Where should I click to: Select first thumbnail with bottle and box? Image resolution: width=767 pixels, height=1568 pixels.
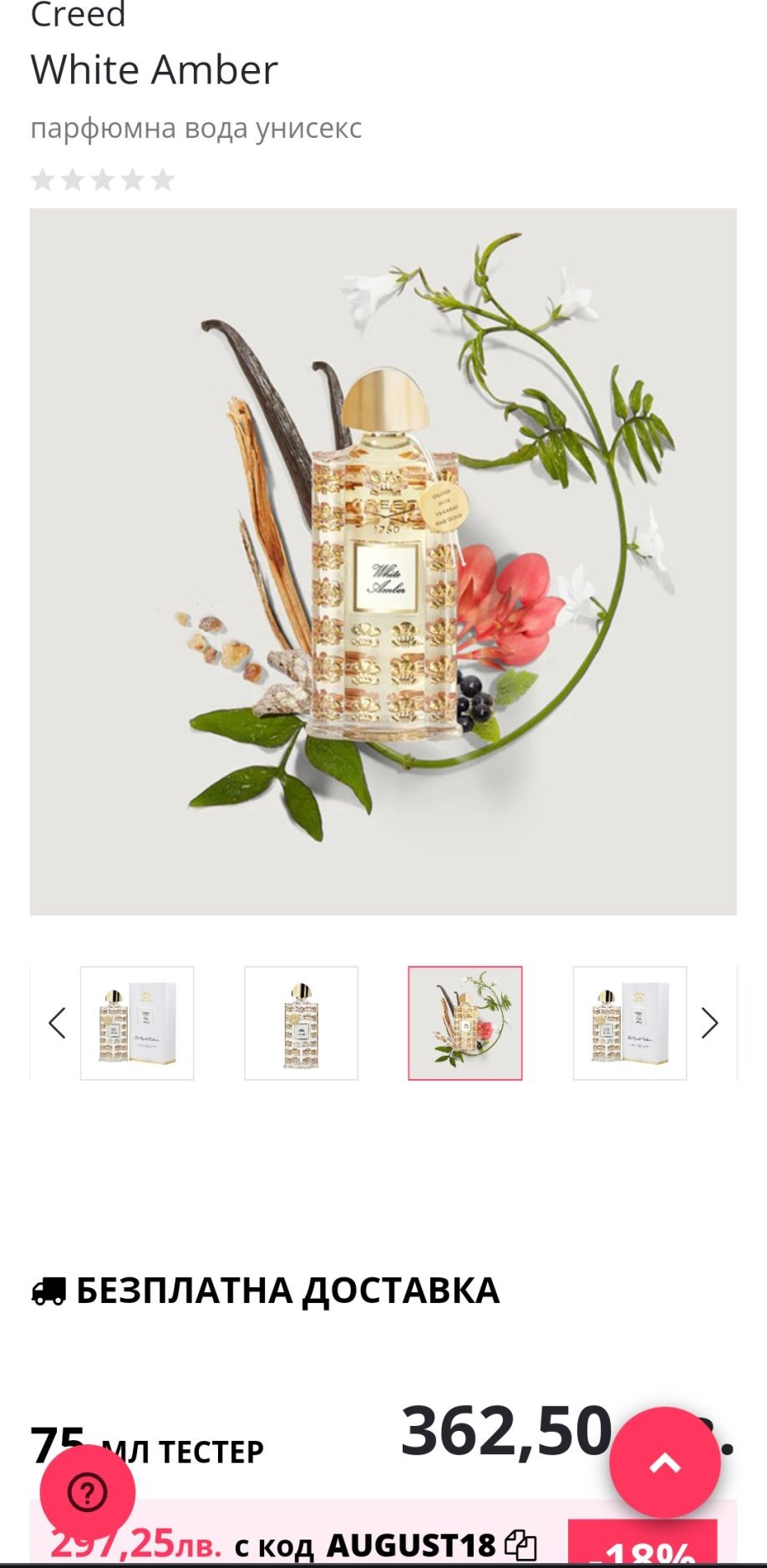137,1023
